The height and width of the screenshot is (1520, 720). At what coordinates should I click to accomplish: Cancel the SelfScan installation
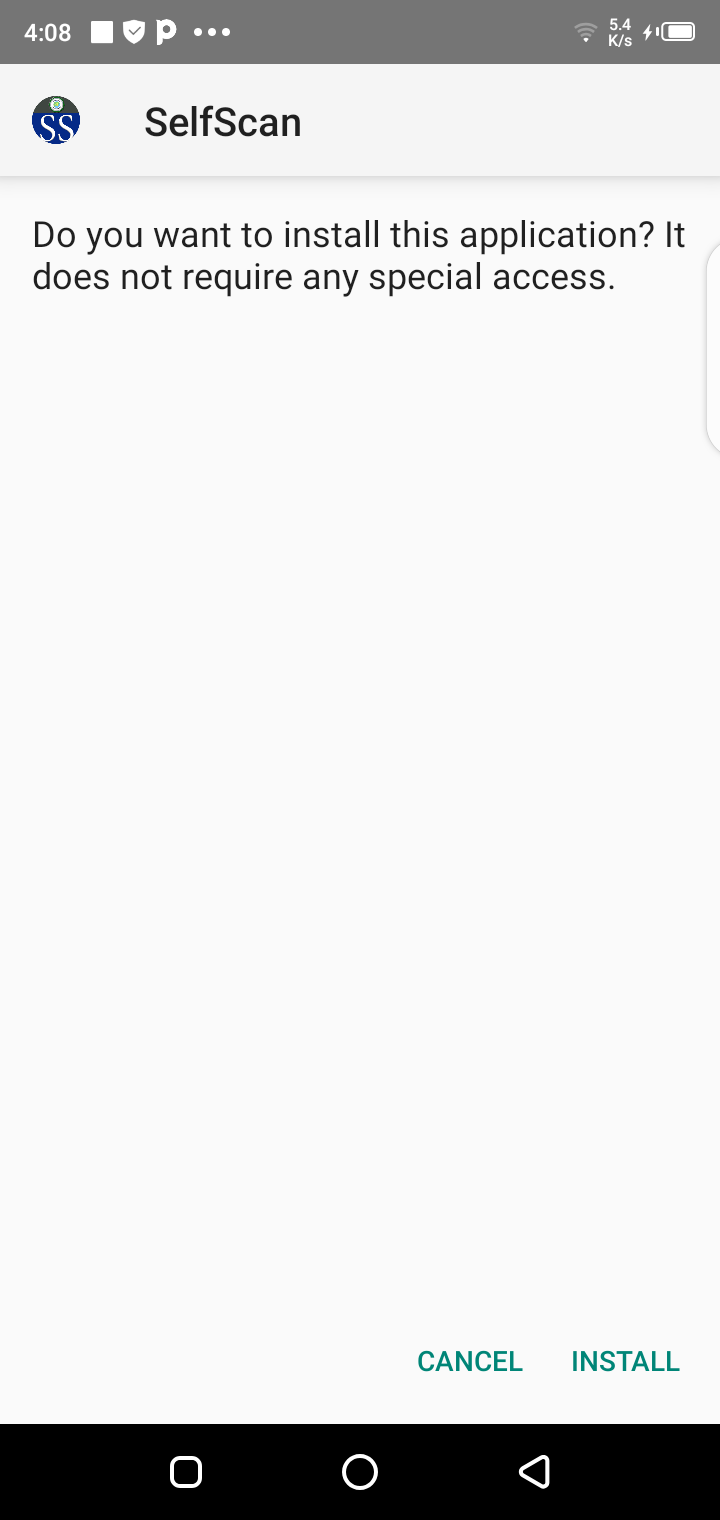pos(470,1361)
